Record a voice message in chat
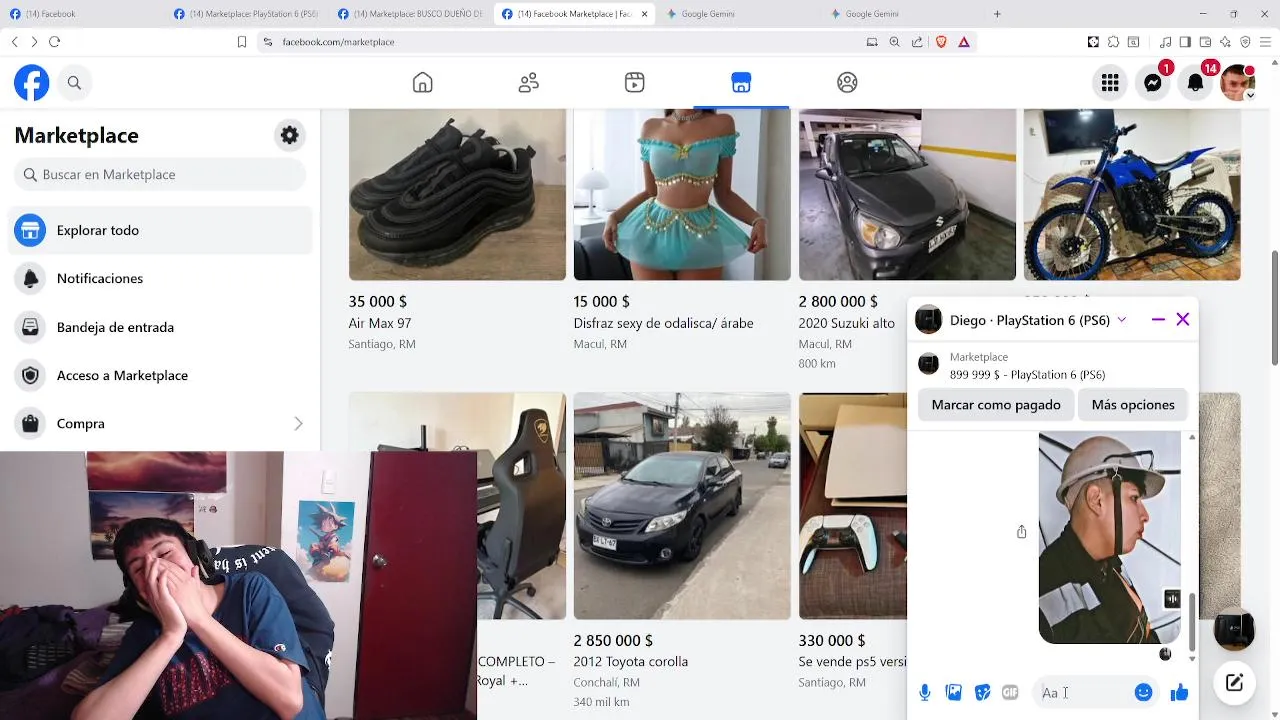This screenshot has width=1280, height=720. click(x=925, y=692)
